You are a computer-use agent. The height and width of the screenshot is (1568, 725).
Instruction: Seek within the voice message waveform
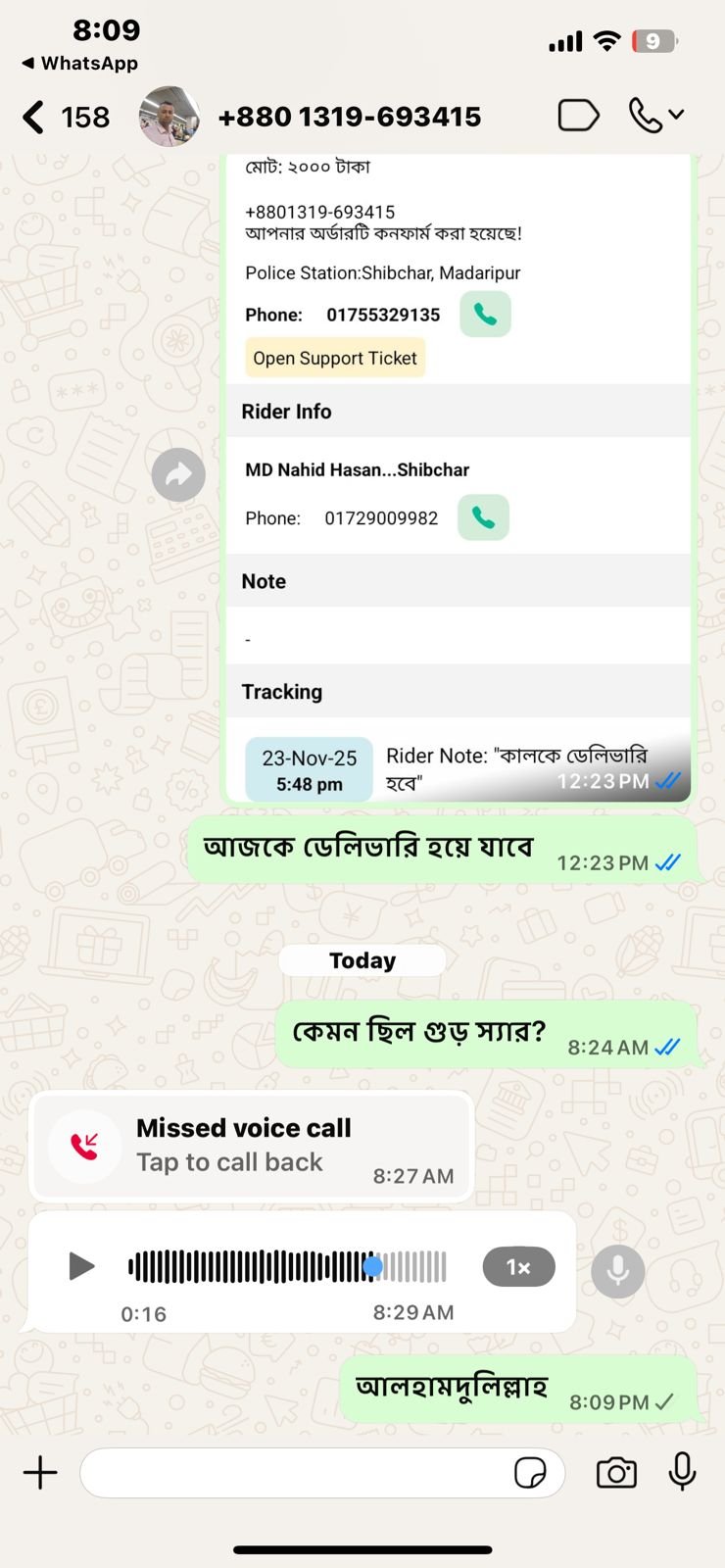[x=287, y=1267]
